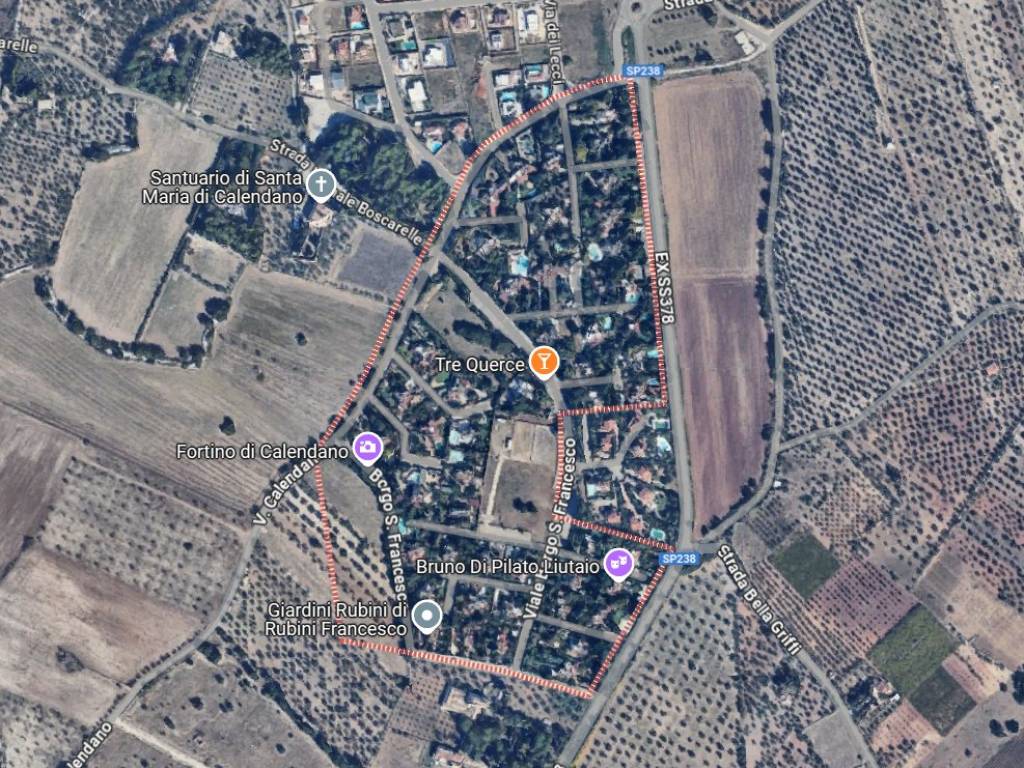Select the Tre Querce bar marker
This screenshot has height=768, width=1024.
pos(543,361)
